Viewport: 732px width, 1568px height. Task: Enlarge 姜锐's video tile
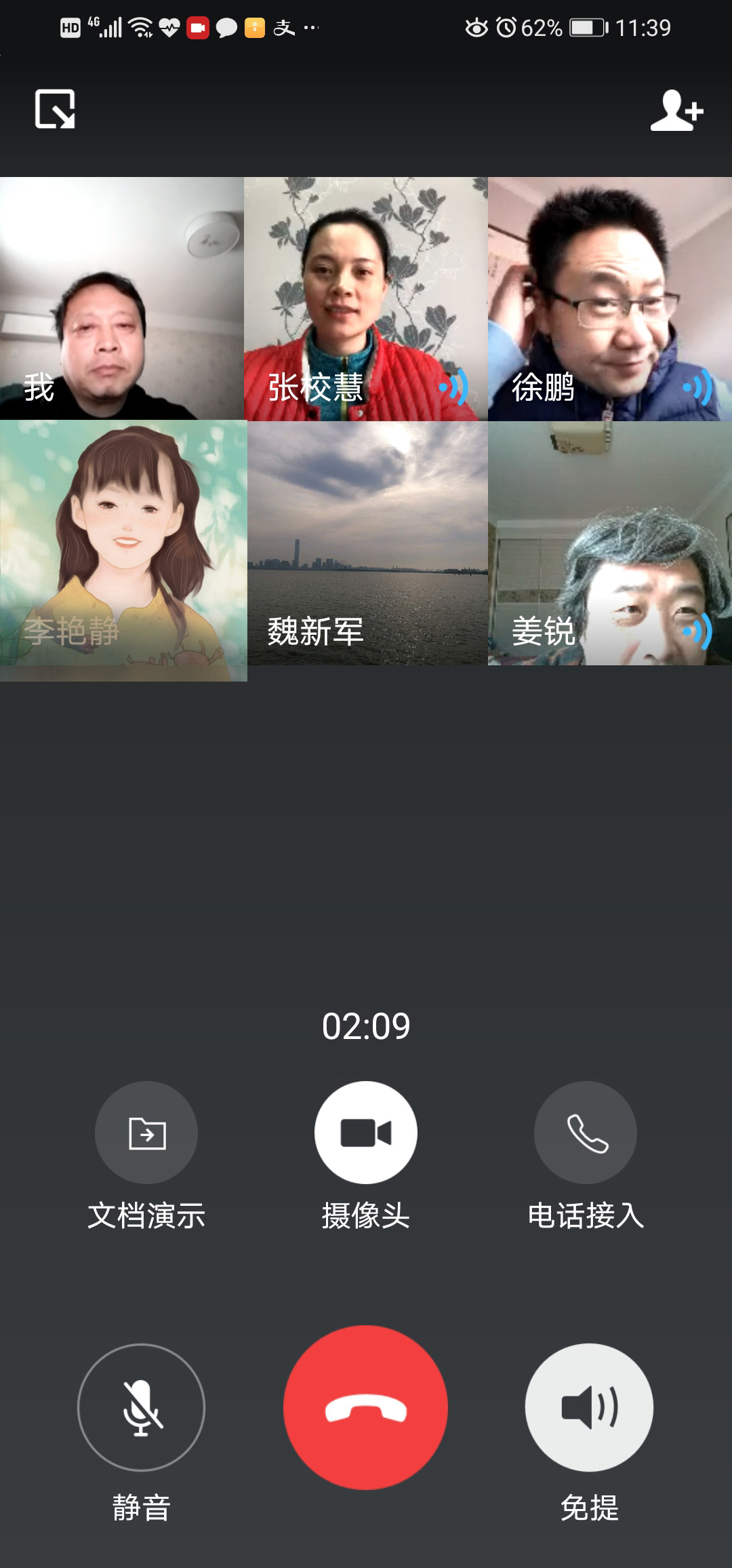pos(610,543)
